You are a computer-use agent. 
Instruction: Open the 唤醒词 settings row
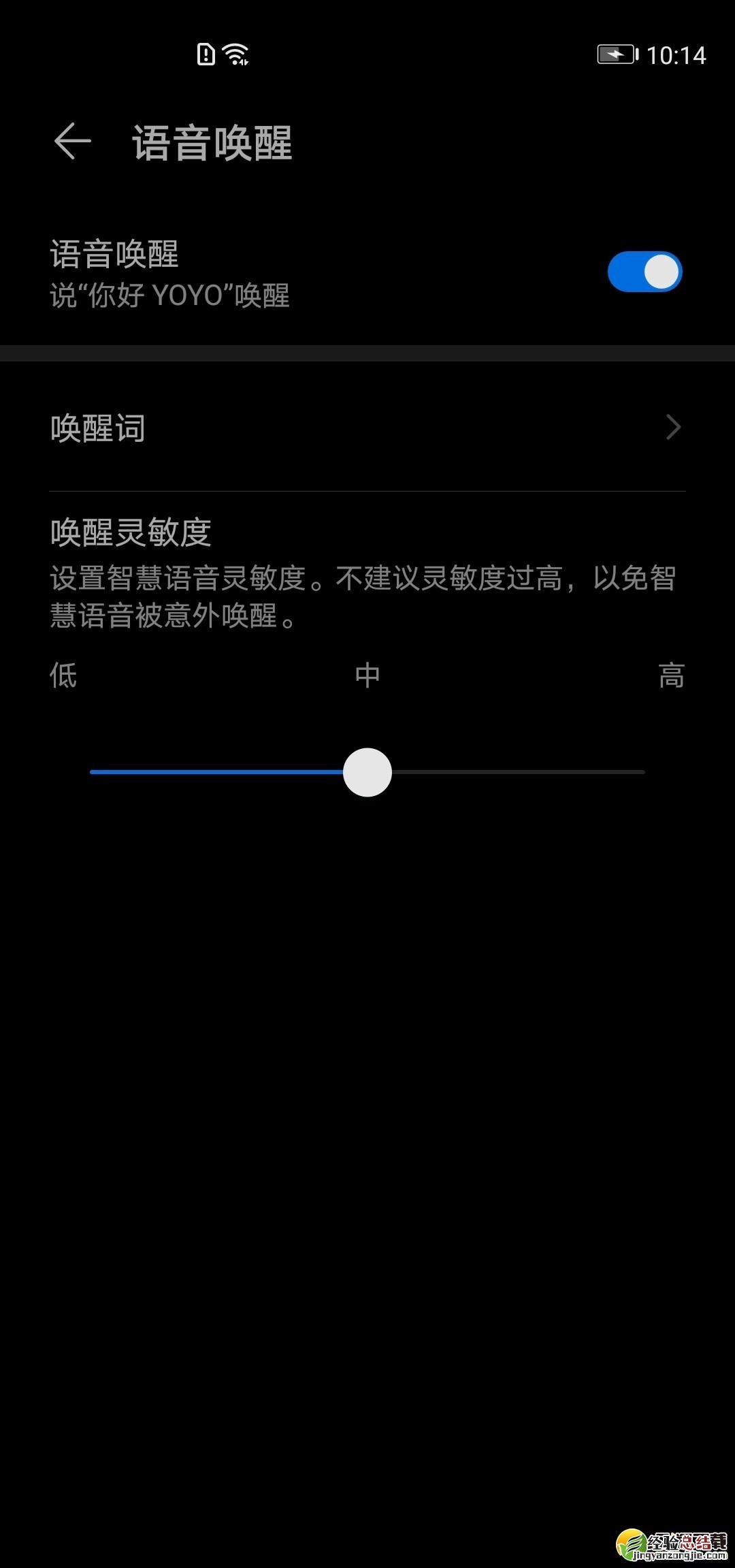(367, 428)
